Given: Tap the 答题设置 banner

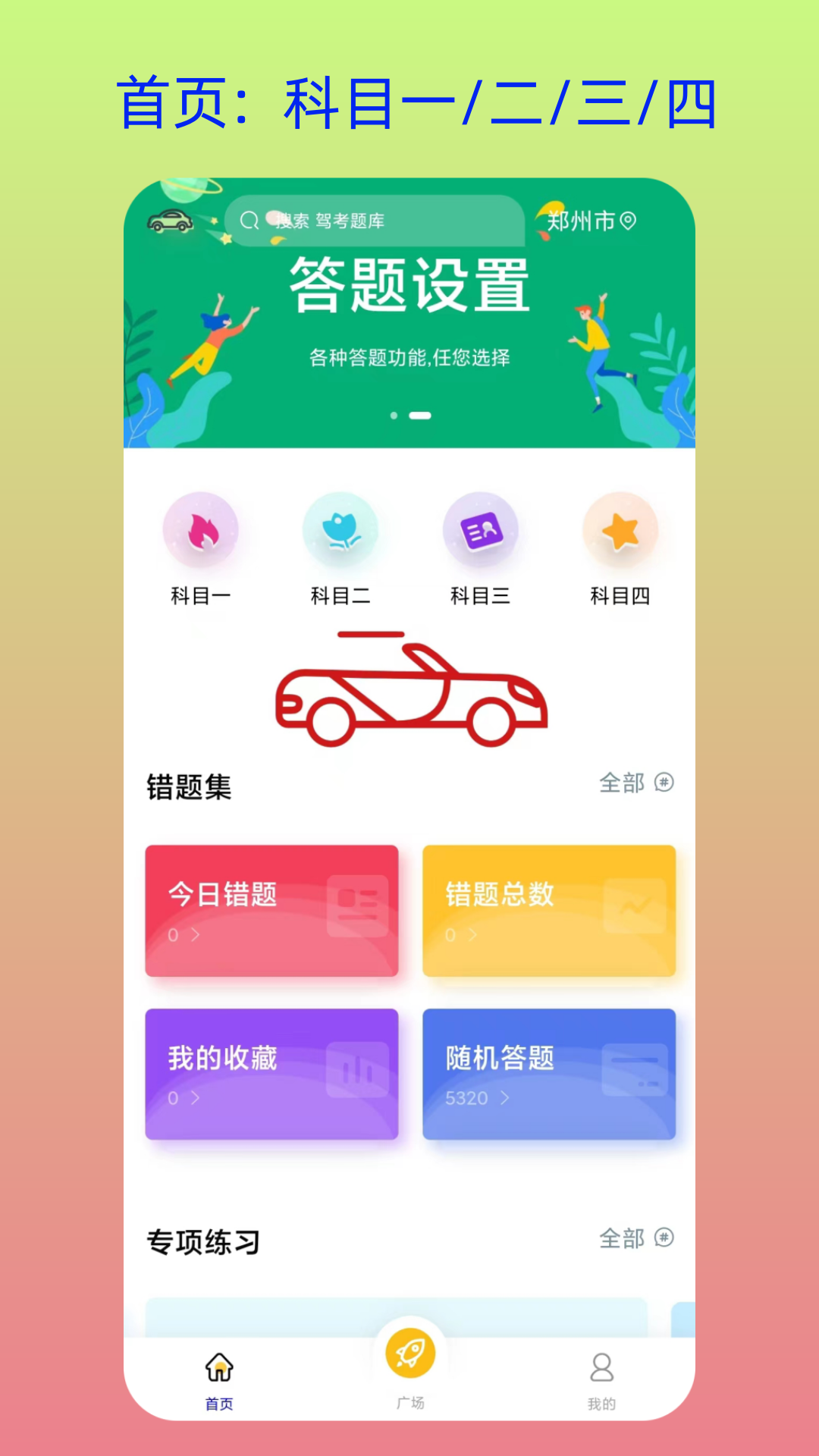Looking at the screenshot, I should tap(409, 288).
